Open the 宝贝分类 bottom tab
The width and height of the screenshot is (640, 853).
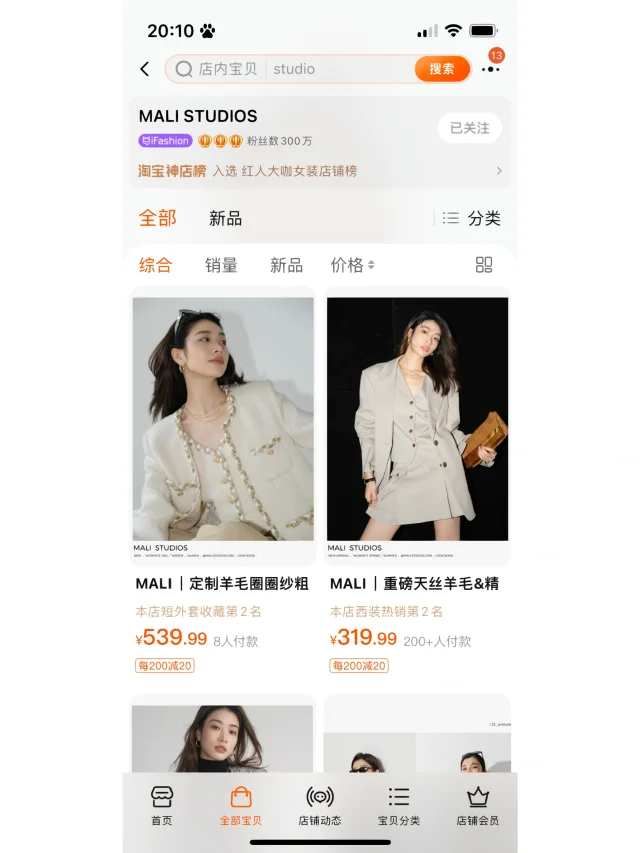(x=398, y=806)
